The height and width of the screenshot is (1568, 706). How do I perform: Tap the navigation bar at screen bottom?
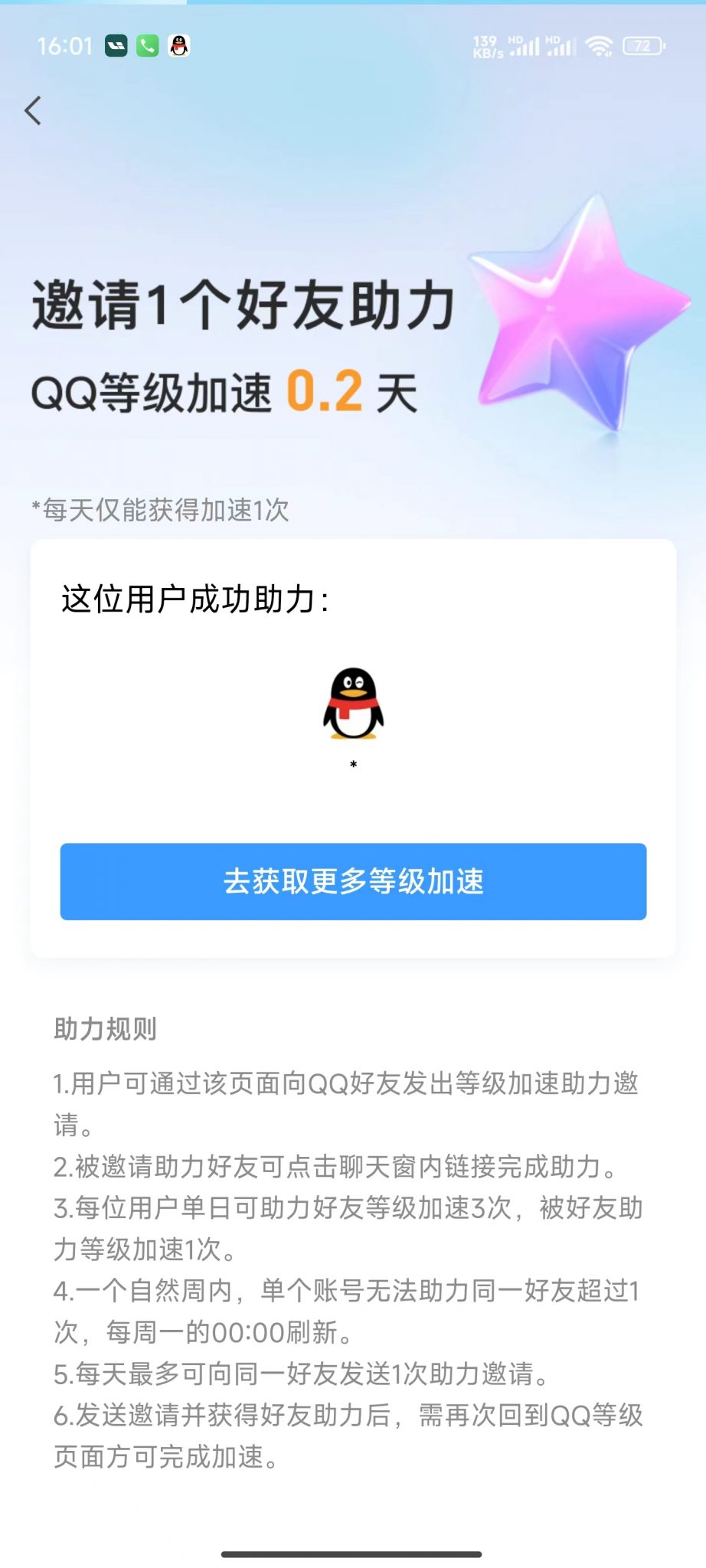(353, 1554)
